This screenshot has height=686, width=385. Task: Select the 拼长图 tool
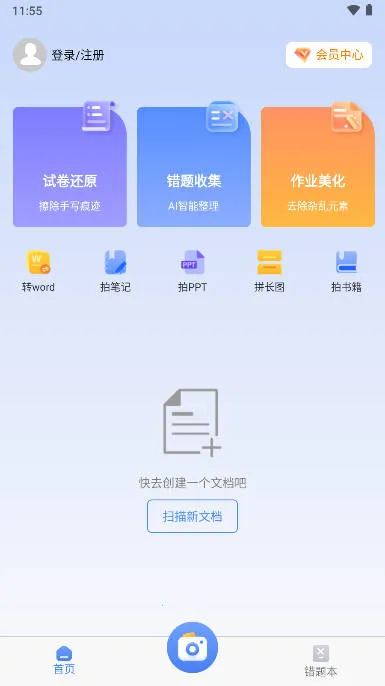click(270, 271)
